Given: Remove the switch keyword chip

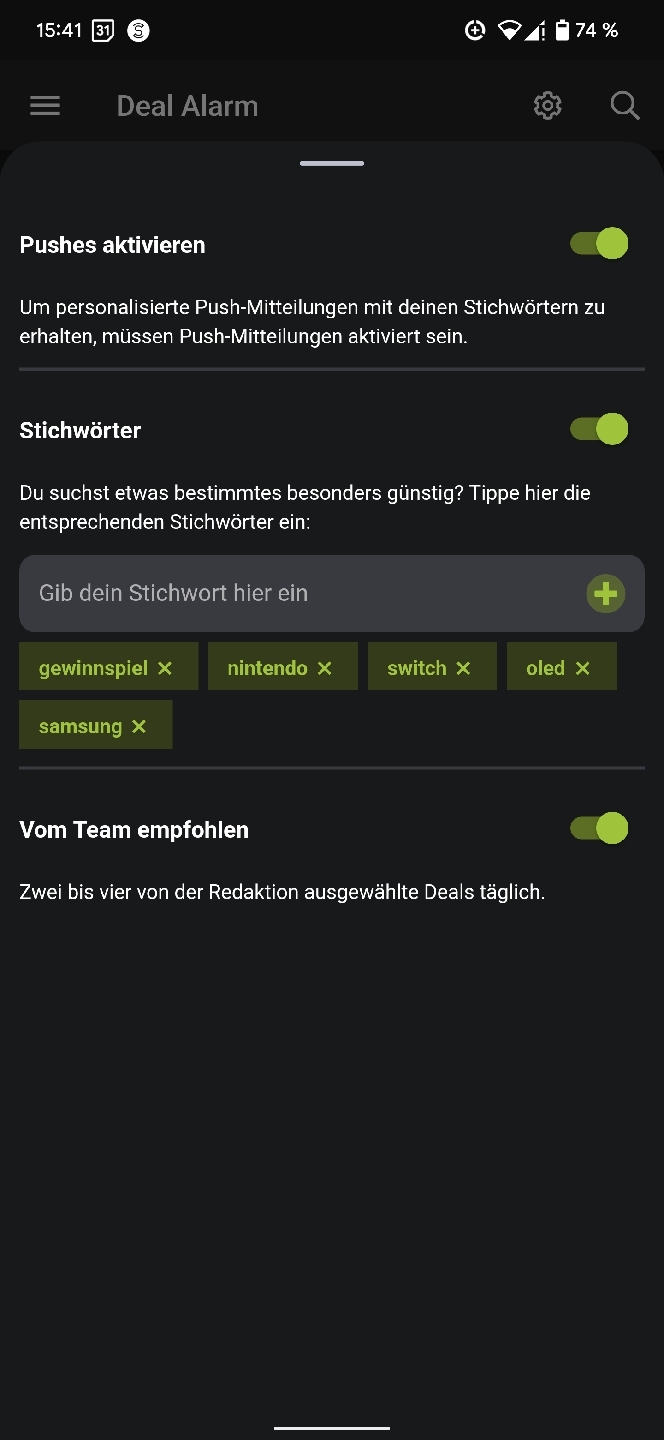Looking at the screenshot, I should point(463,668).
